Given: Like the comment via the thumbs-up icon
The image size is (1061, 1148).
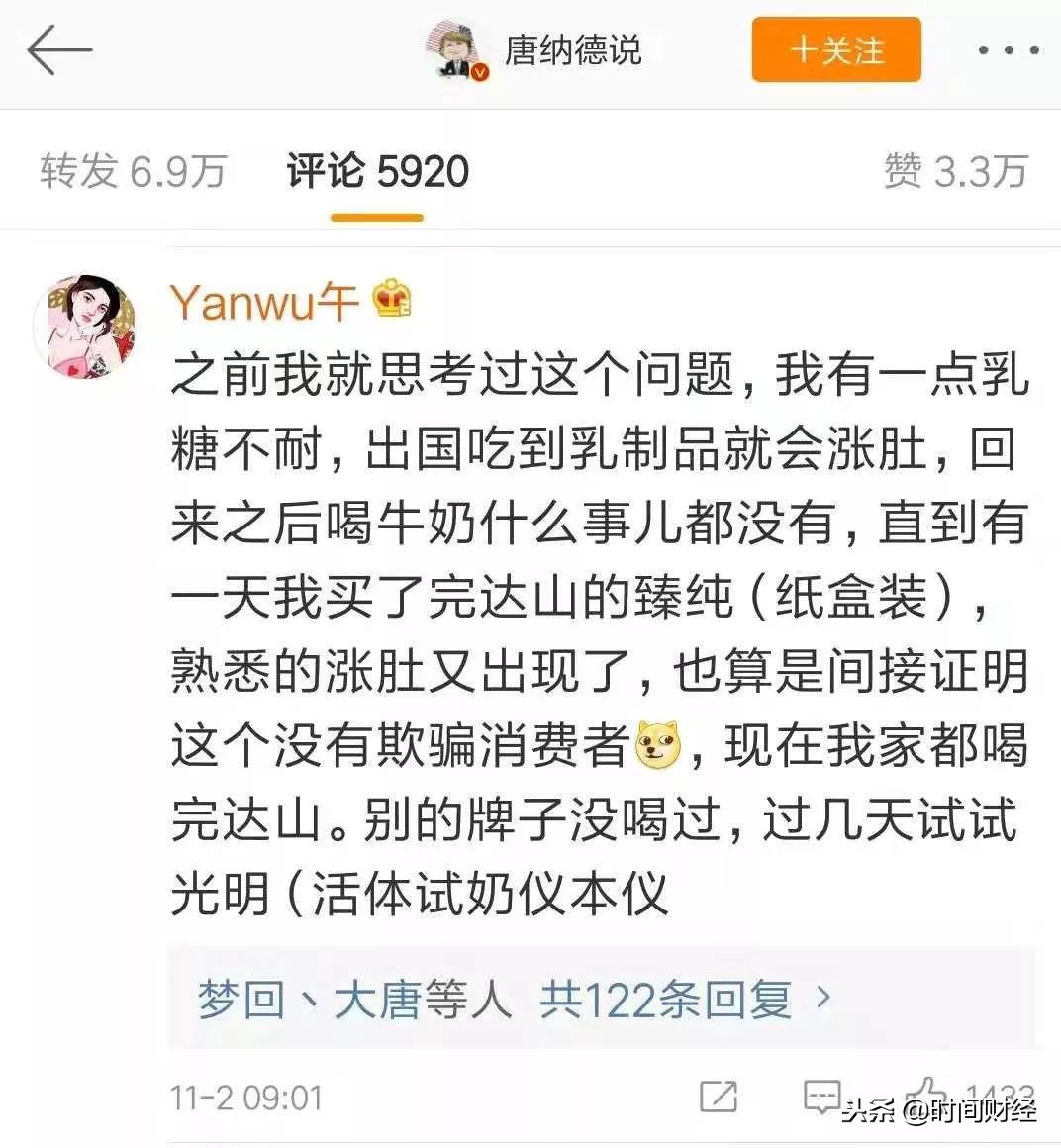Looking at the screenshot, I should (x=925, y=1092).
